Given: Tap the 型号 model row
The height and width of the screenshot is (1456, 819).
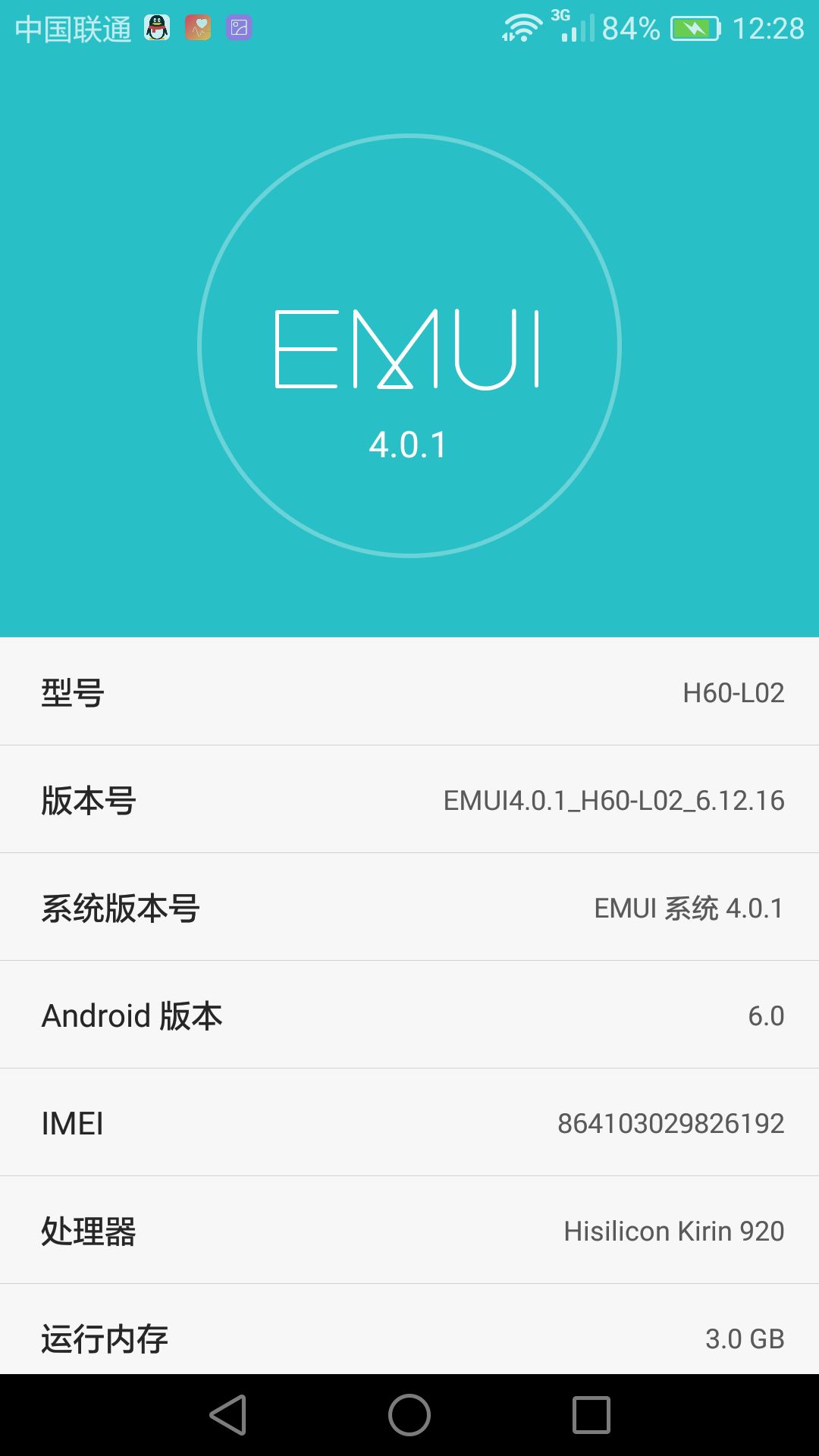Looking at the screenshot, I should pos(409,692).
